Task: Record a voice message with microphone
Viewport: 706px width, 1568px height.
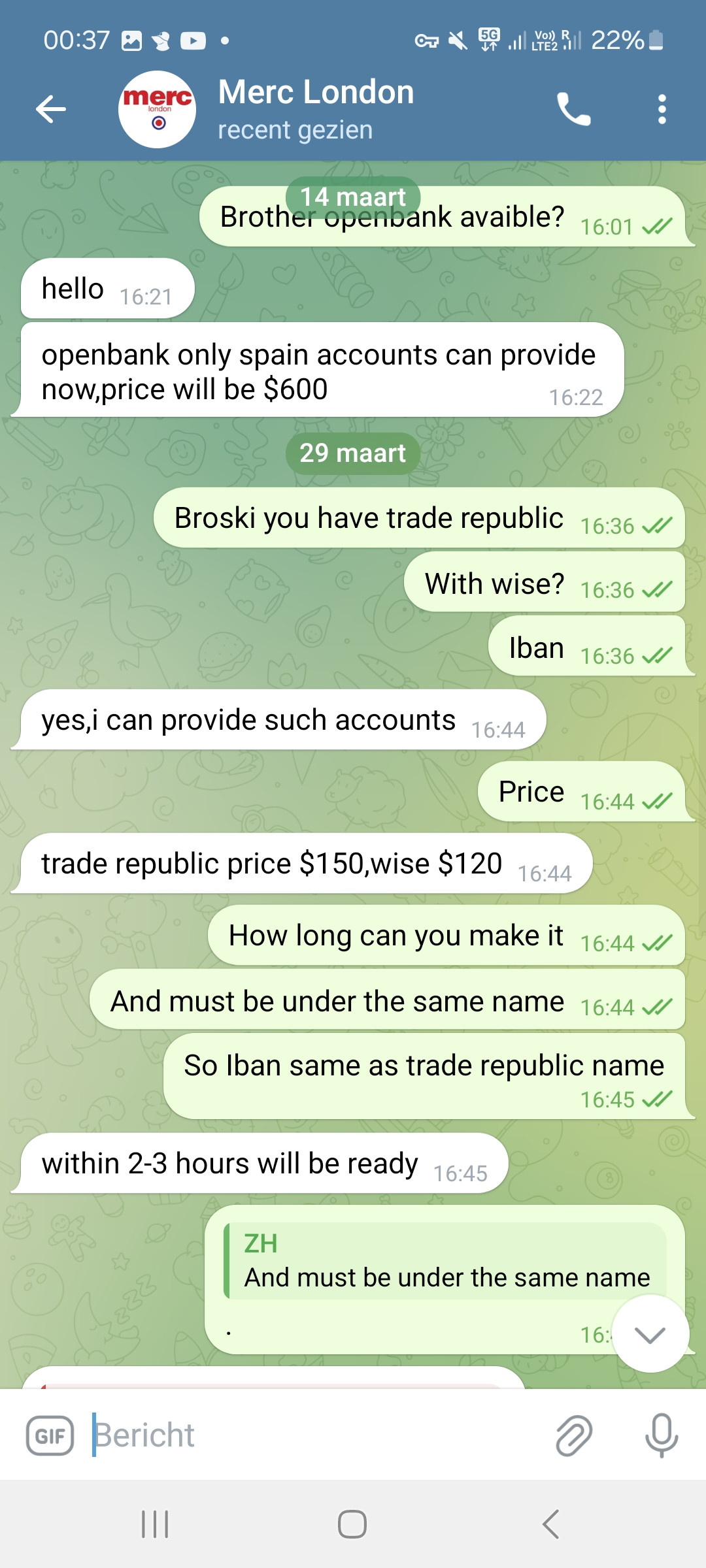Action: pos(661,1435)
